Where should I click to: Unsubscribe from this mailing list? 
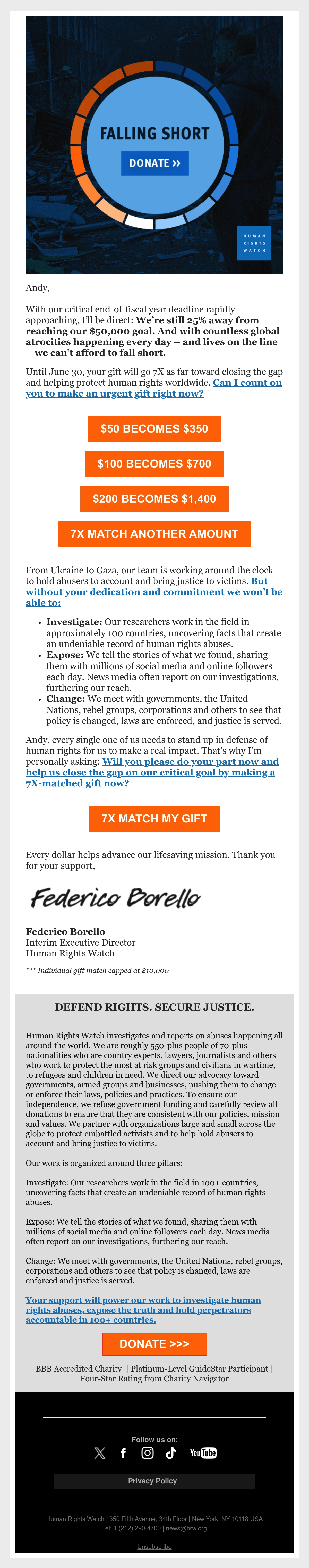[x=154, y=1547]
